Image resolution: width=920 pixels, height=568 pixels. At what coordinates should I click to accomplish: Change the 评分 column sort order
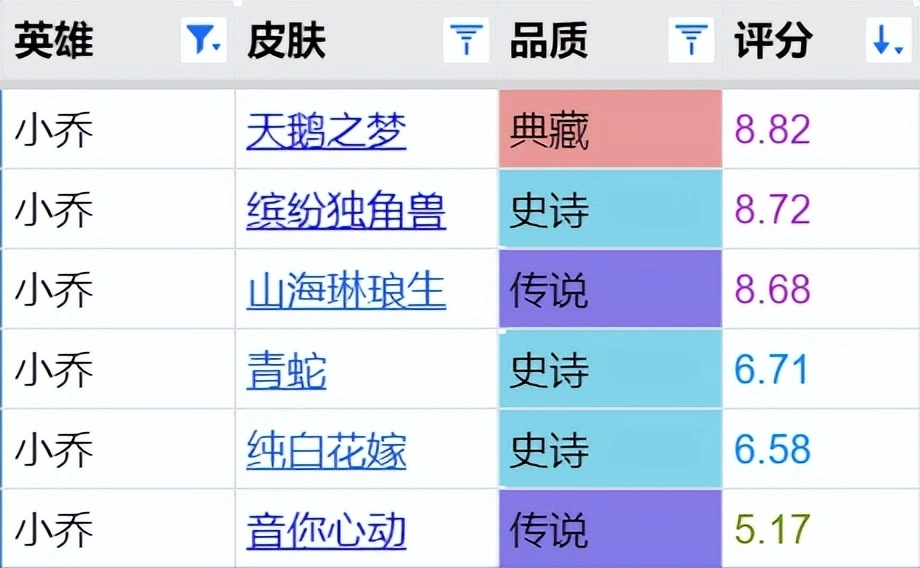[887, 41]
